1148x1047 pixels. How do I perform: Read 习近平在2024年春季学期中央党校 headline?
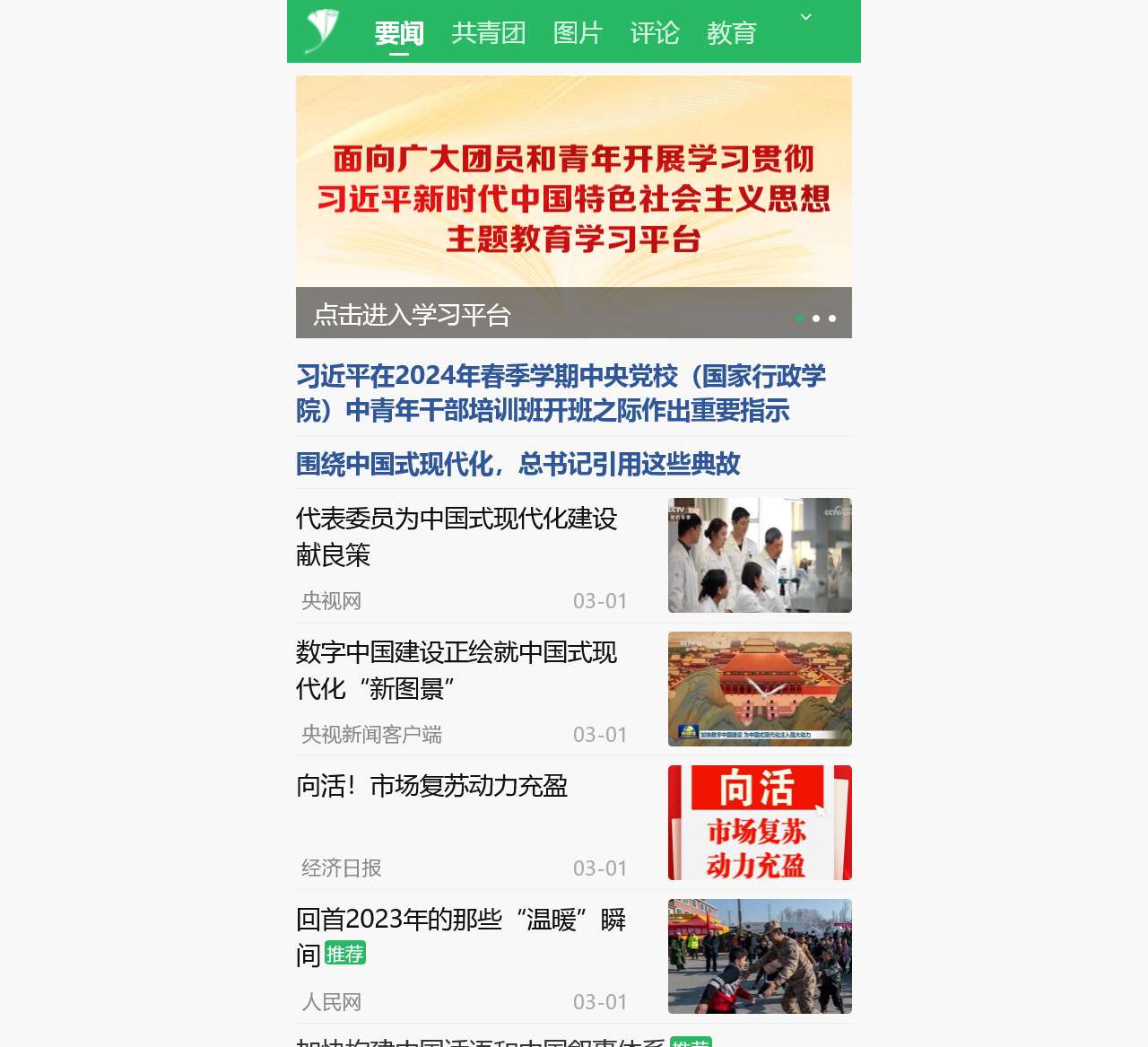(x=561, y=393)
